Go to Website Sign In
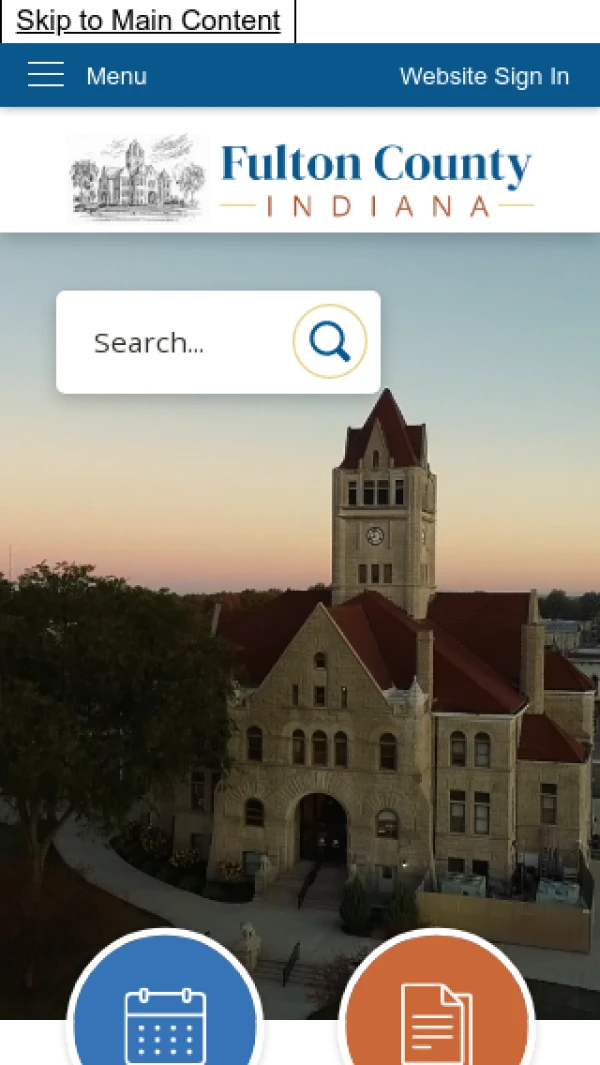Screen dimensions: 600x1065 (x=484, y=76)
